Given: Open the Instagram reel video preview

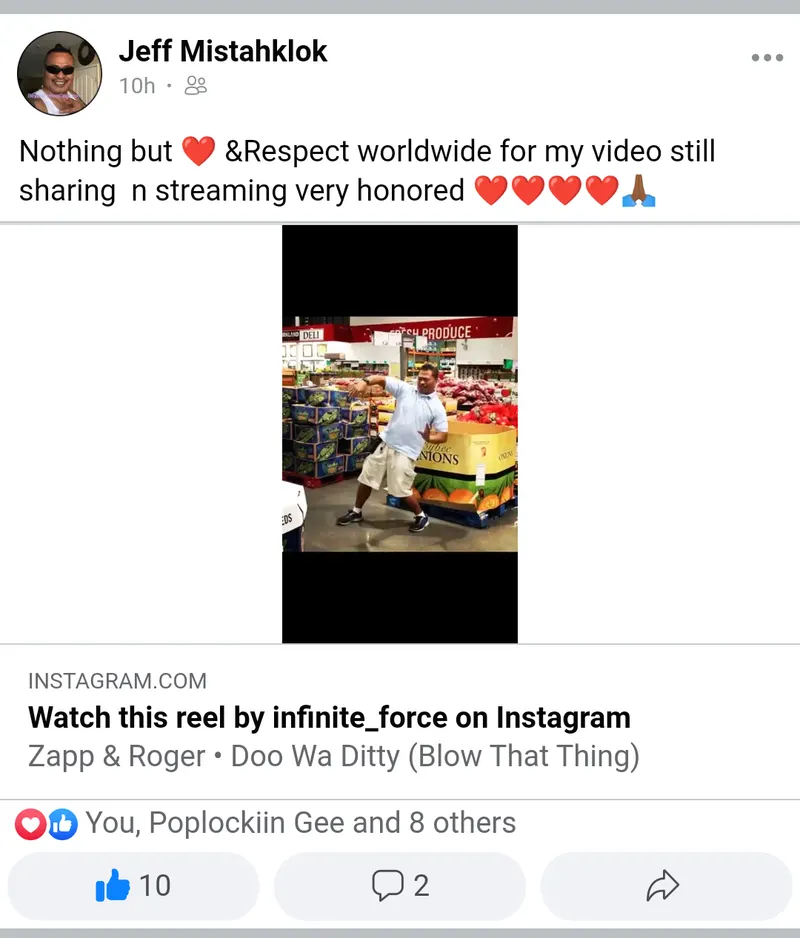Looking at the screenshot, I should pos(400,433).
